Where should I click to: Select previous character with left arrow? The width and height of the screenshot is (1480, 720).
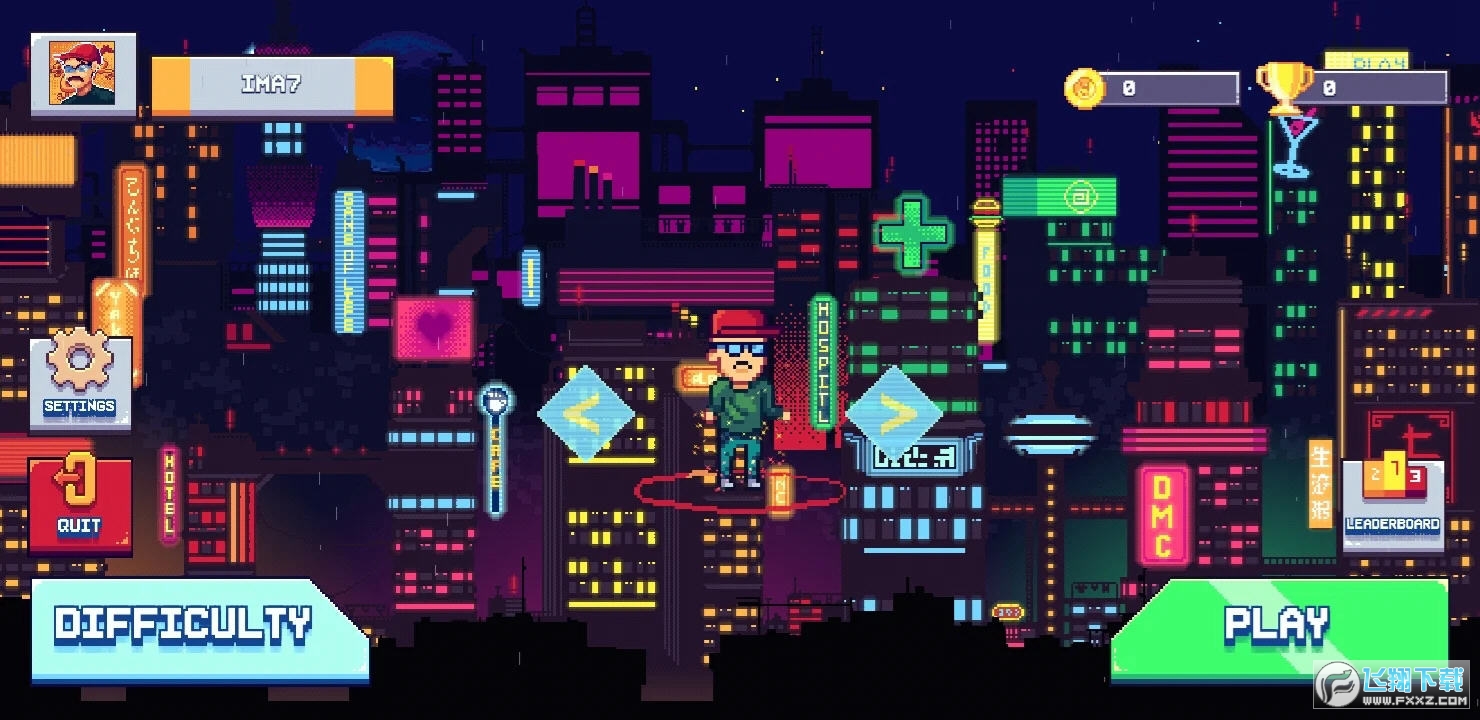click(x=586, y=412)
